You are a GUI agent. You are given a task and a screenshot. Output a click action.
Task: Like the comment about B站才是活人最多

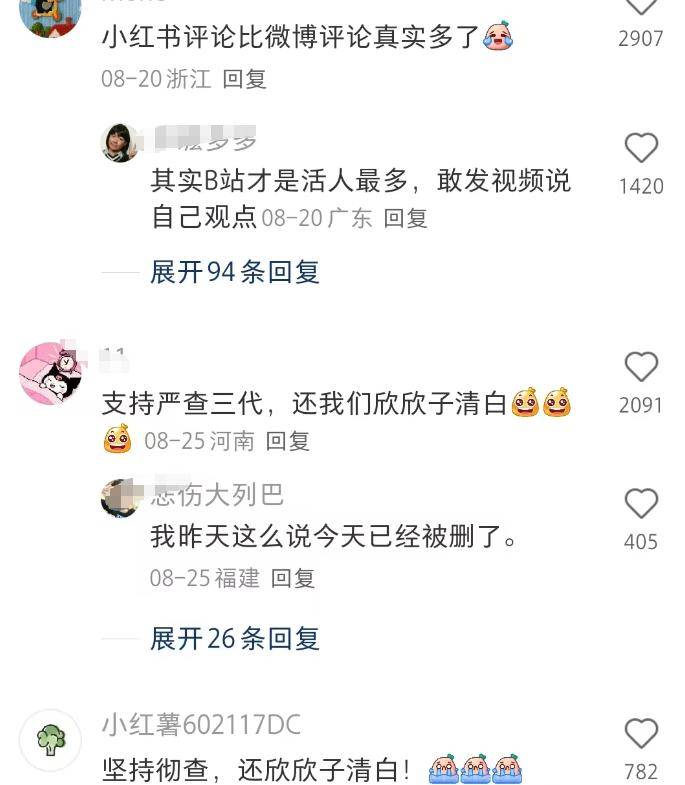(641, 150)
